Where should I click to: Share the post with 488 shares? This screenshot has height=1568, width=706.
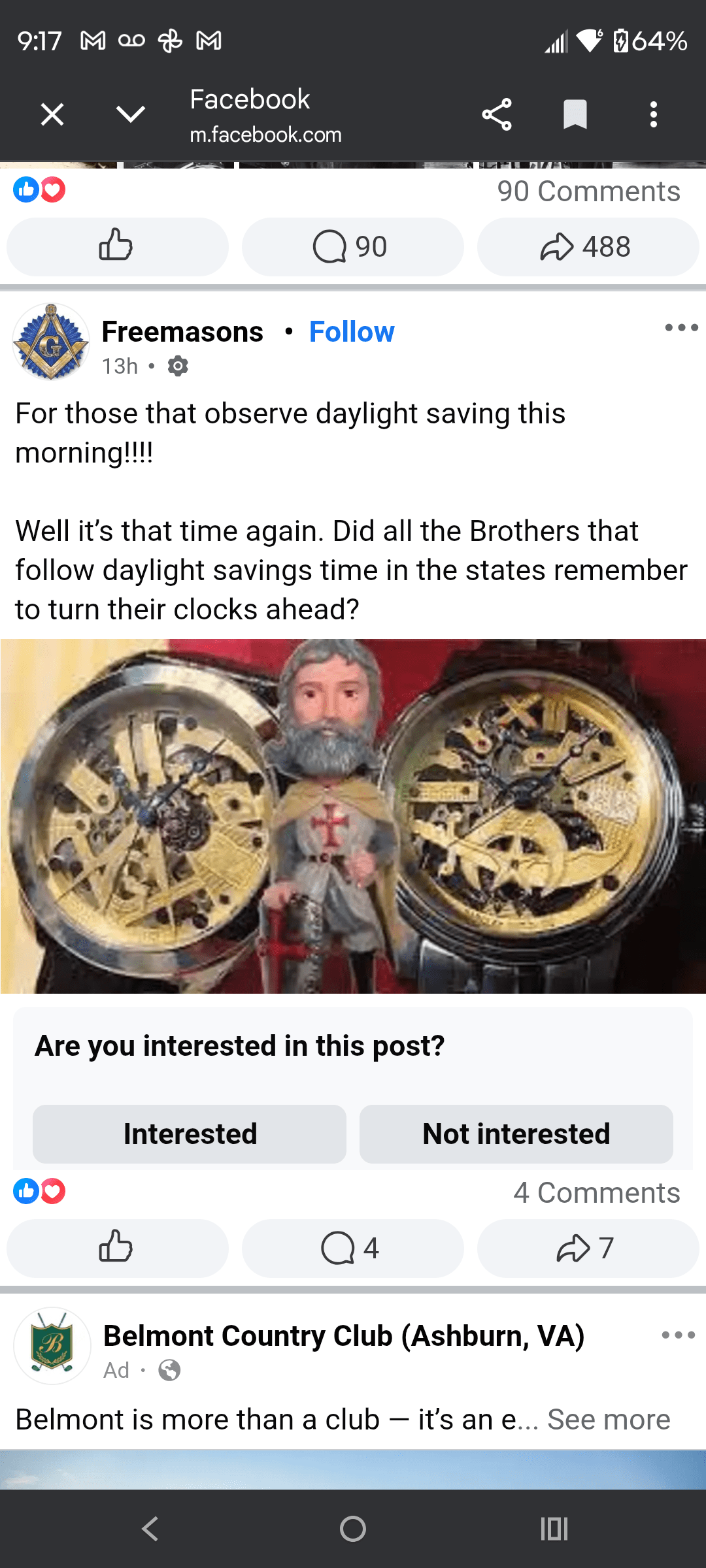click(x=588, y=246)
